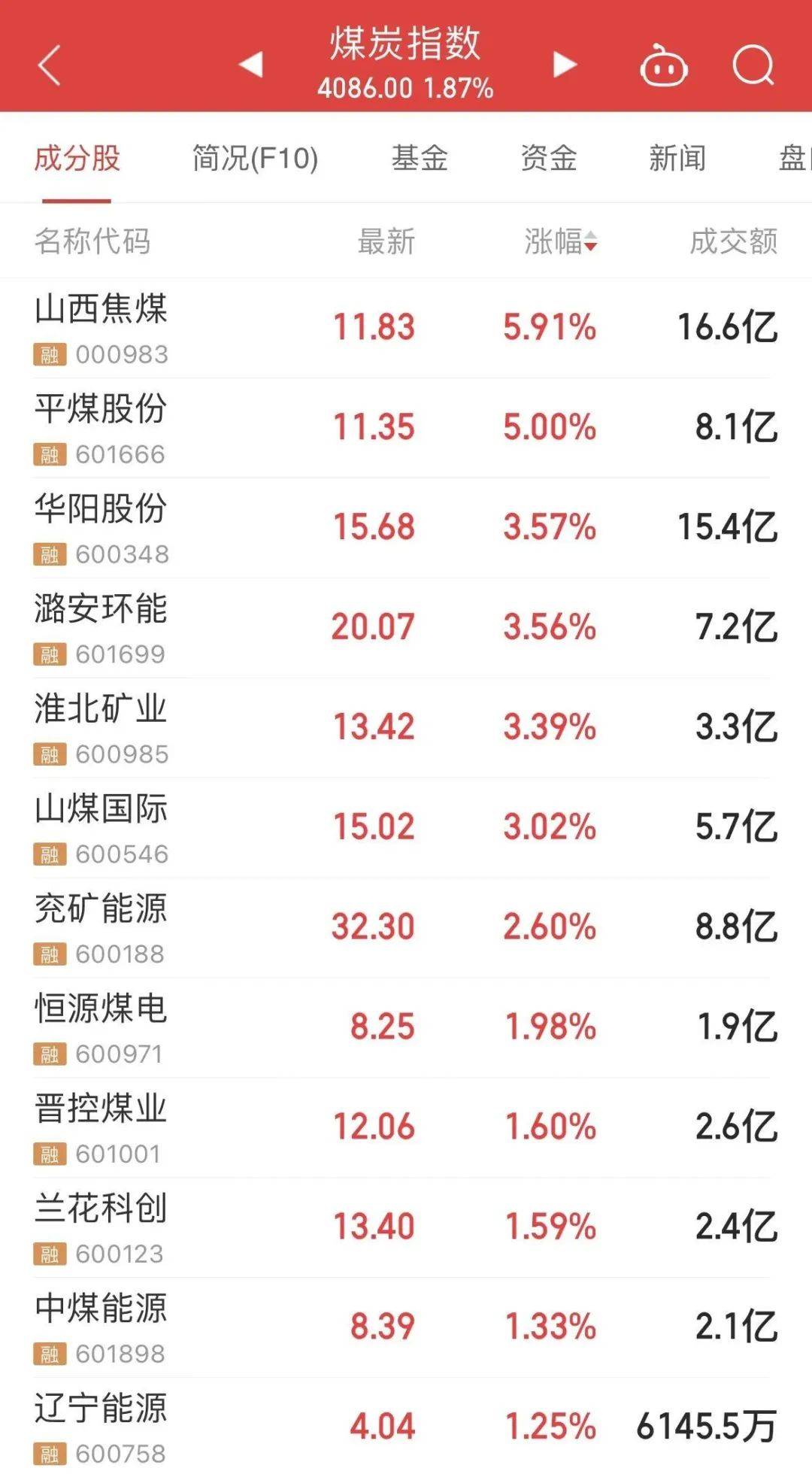This screenshot has width=812, height=1477.
Task: Open the 资金 tab
Action: (x=550, y=159)
